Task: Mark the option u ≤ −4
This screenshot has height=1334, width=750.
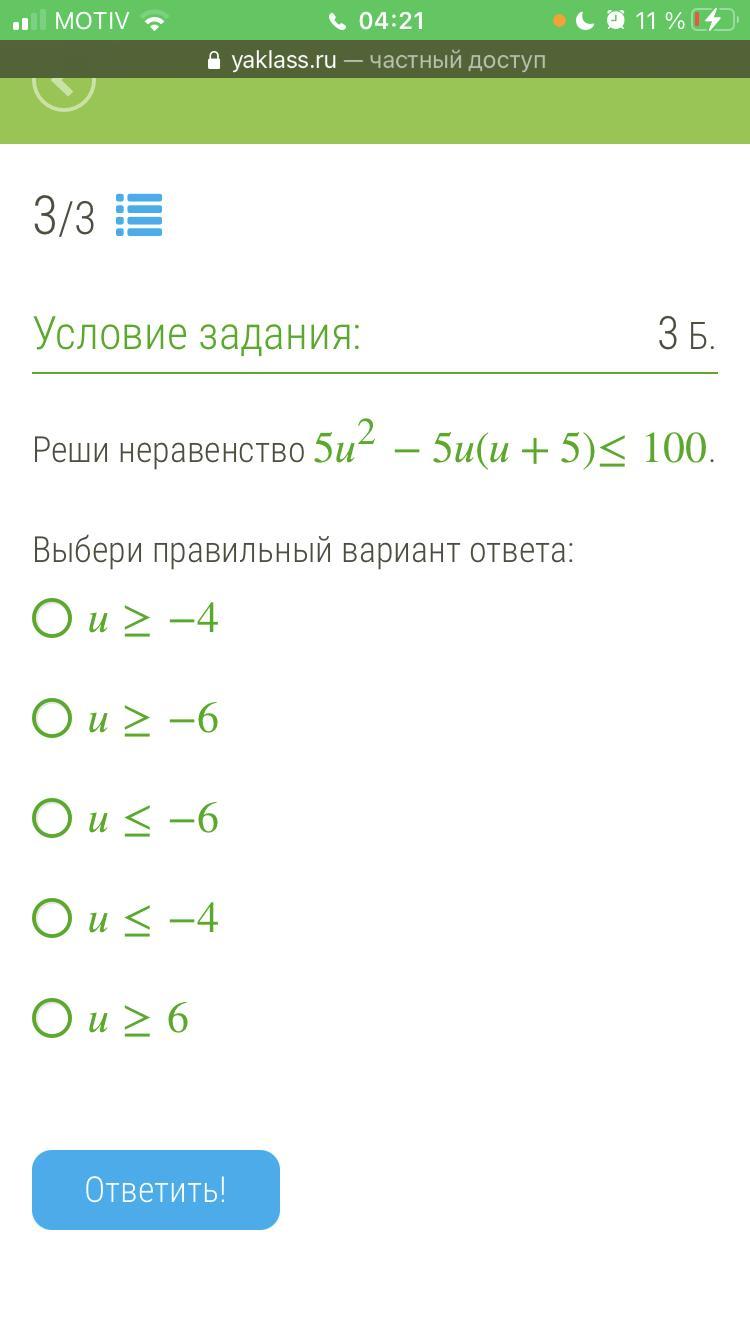Action: (52, 918)
